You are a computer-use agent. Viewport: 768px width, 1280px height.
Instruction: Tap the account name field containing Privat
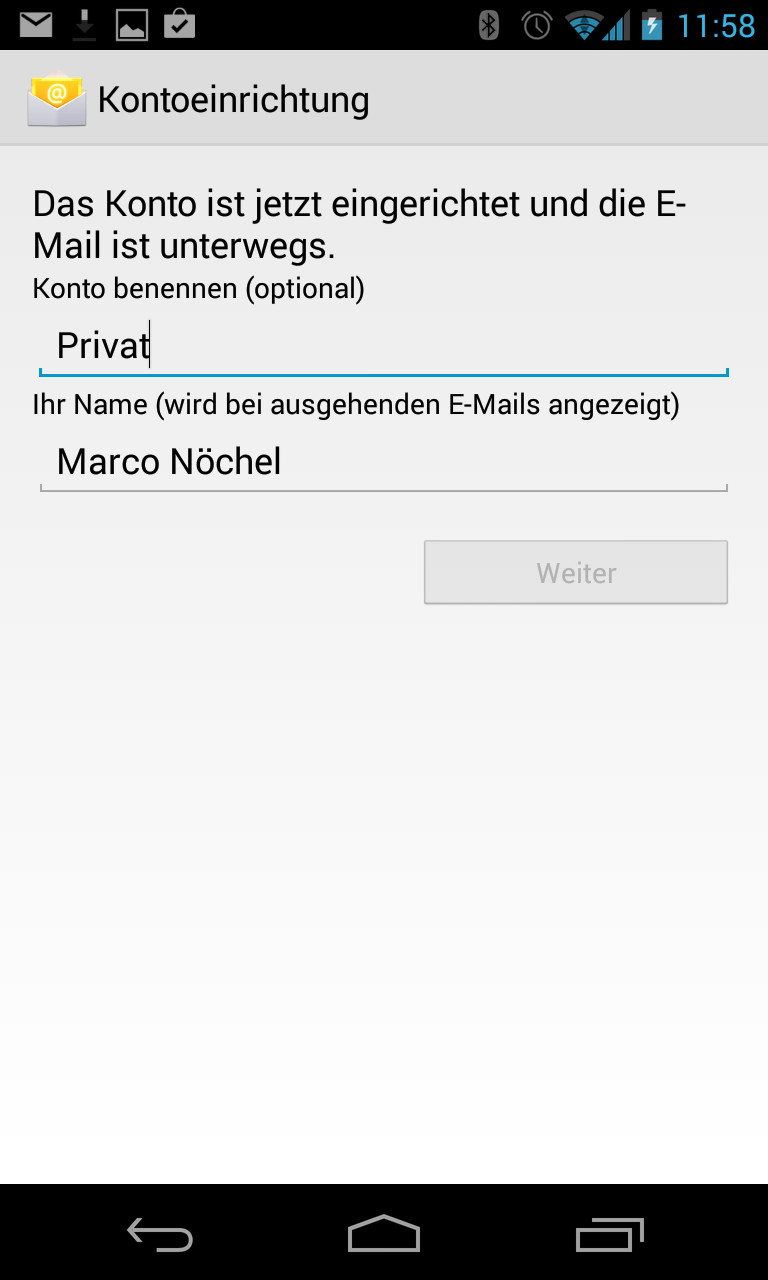[x=383, y=346]
